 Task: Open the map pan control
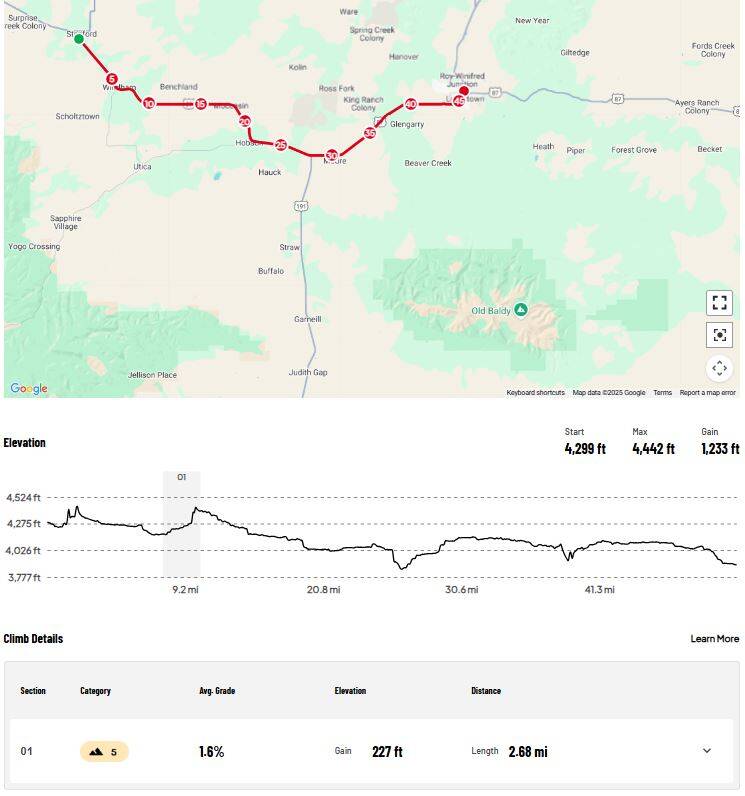click(x=719, y=368)
